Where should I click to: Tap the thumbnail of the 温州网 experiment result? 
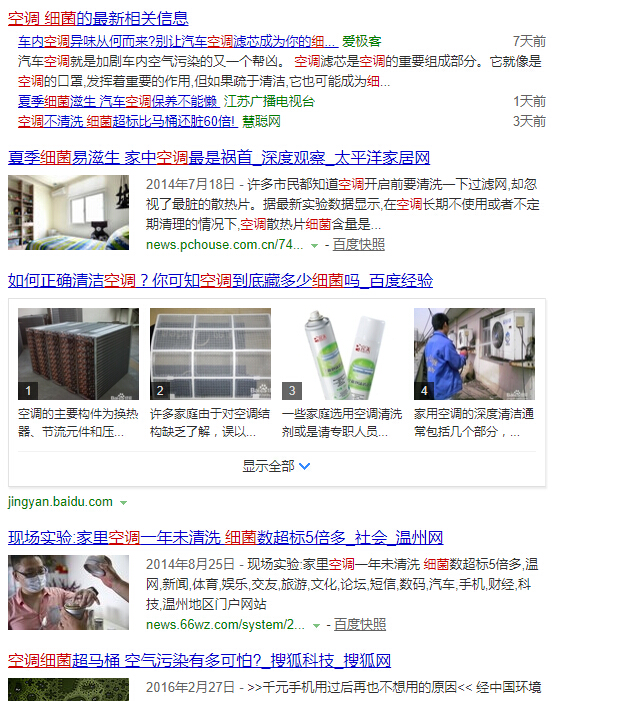coord(68,592)
